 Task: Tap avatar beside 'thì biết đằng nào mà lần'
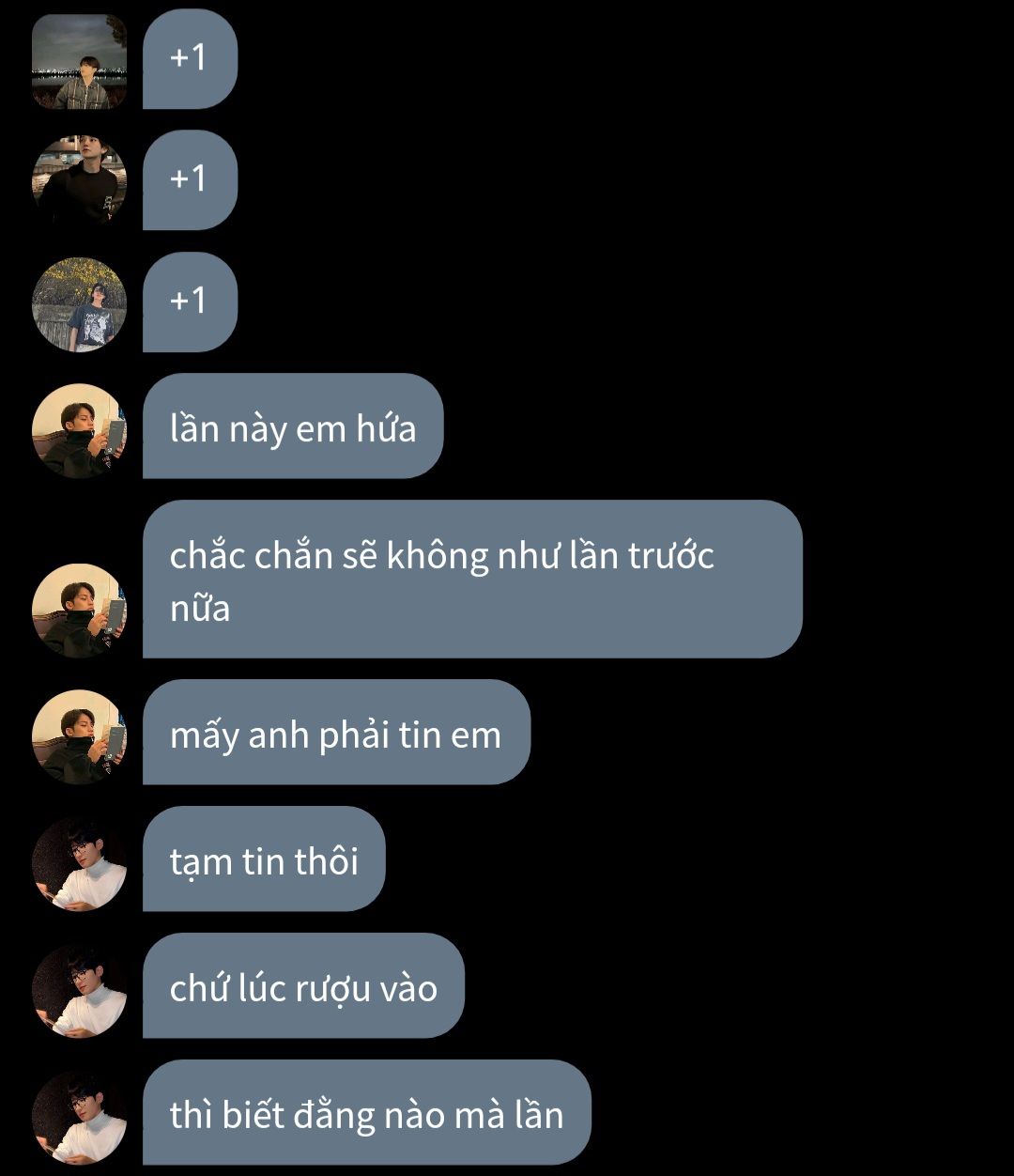pyautogui.click(x=79, y=1117)
